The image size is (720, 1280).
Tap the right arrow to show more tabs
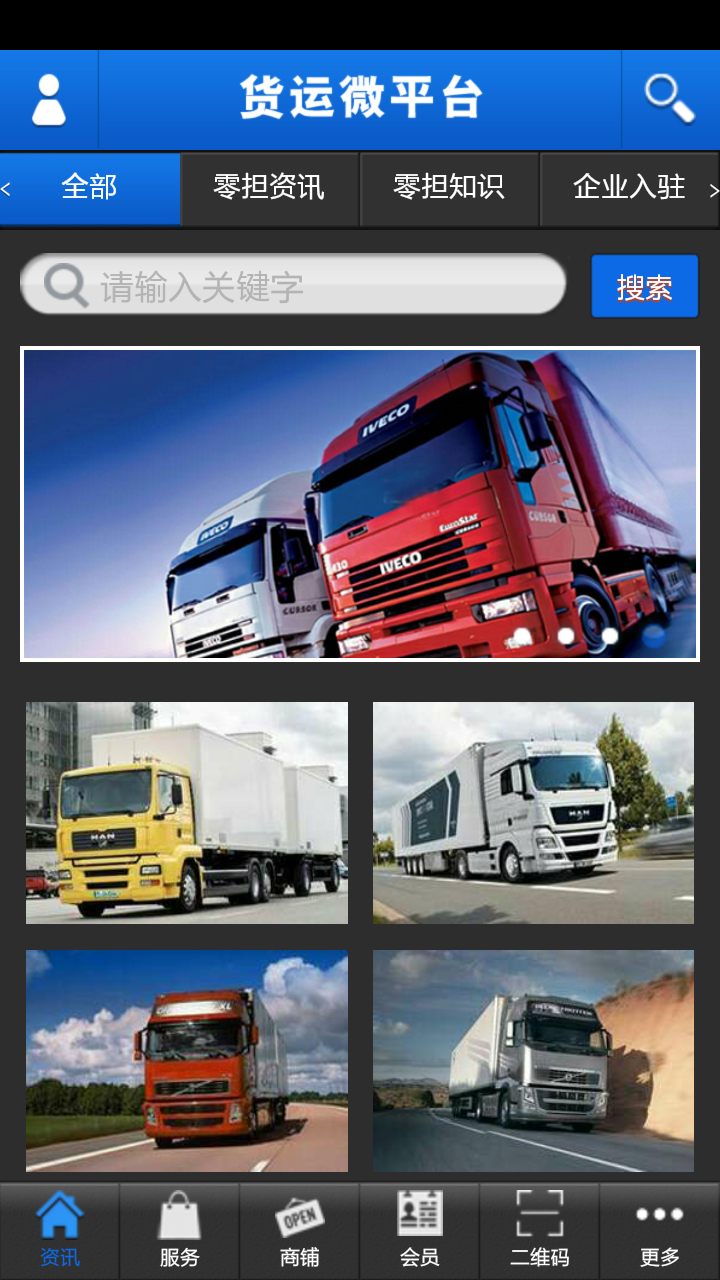[713, 189]
